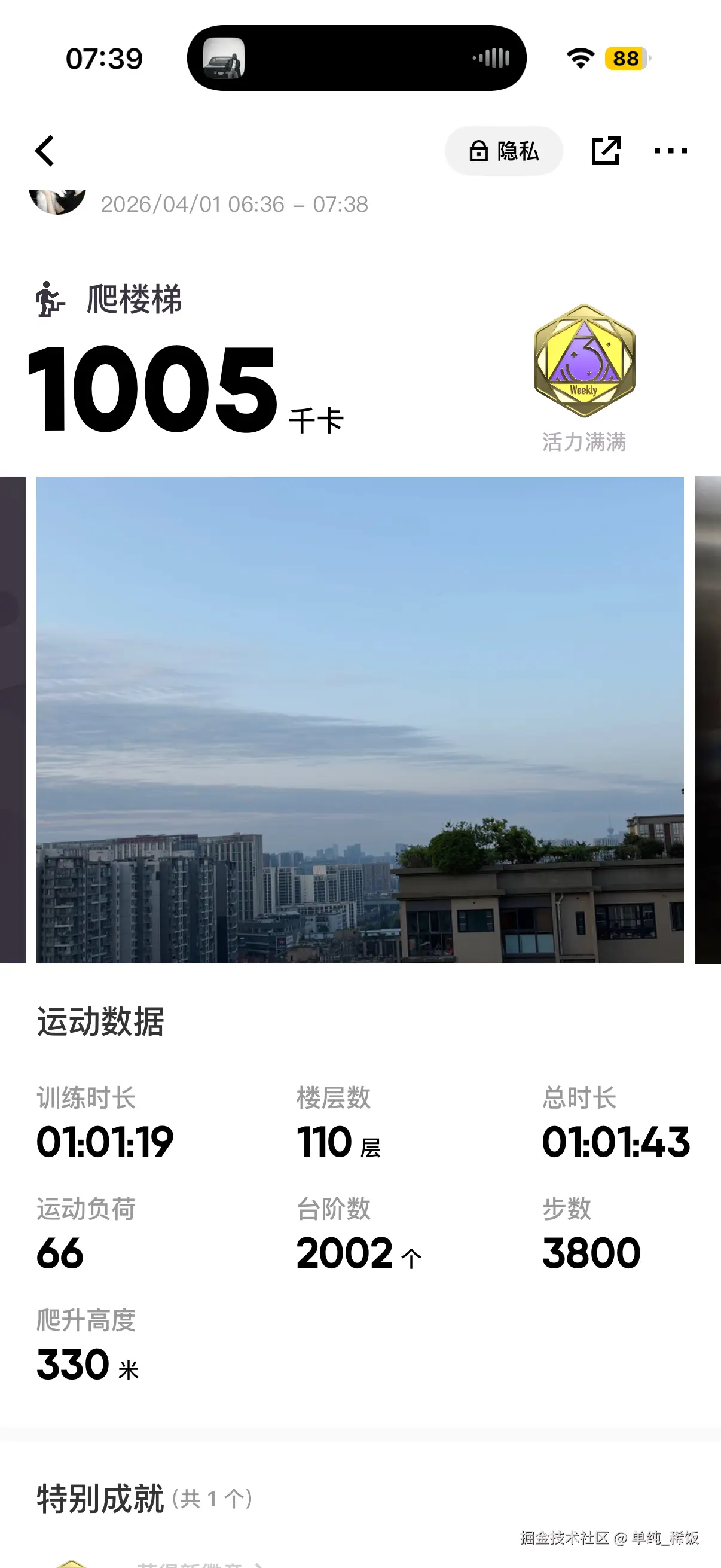
Task: Tap the user avatar photo
Action: pos(58,201)
